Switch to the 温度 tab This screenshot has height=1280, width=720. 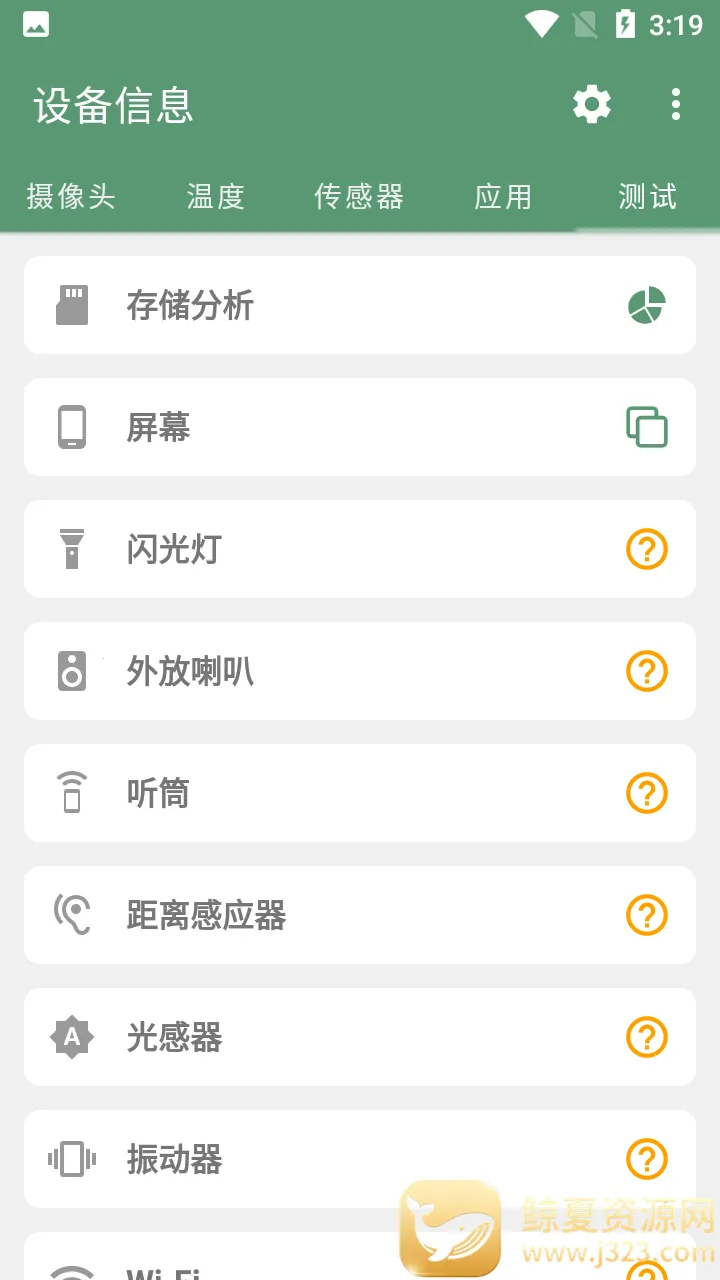point(215,197)
